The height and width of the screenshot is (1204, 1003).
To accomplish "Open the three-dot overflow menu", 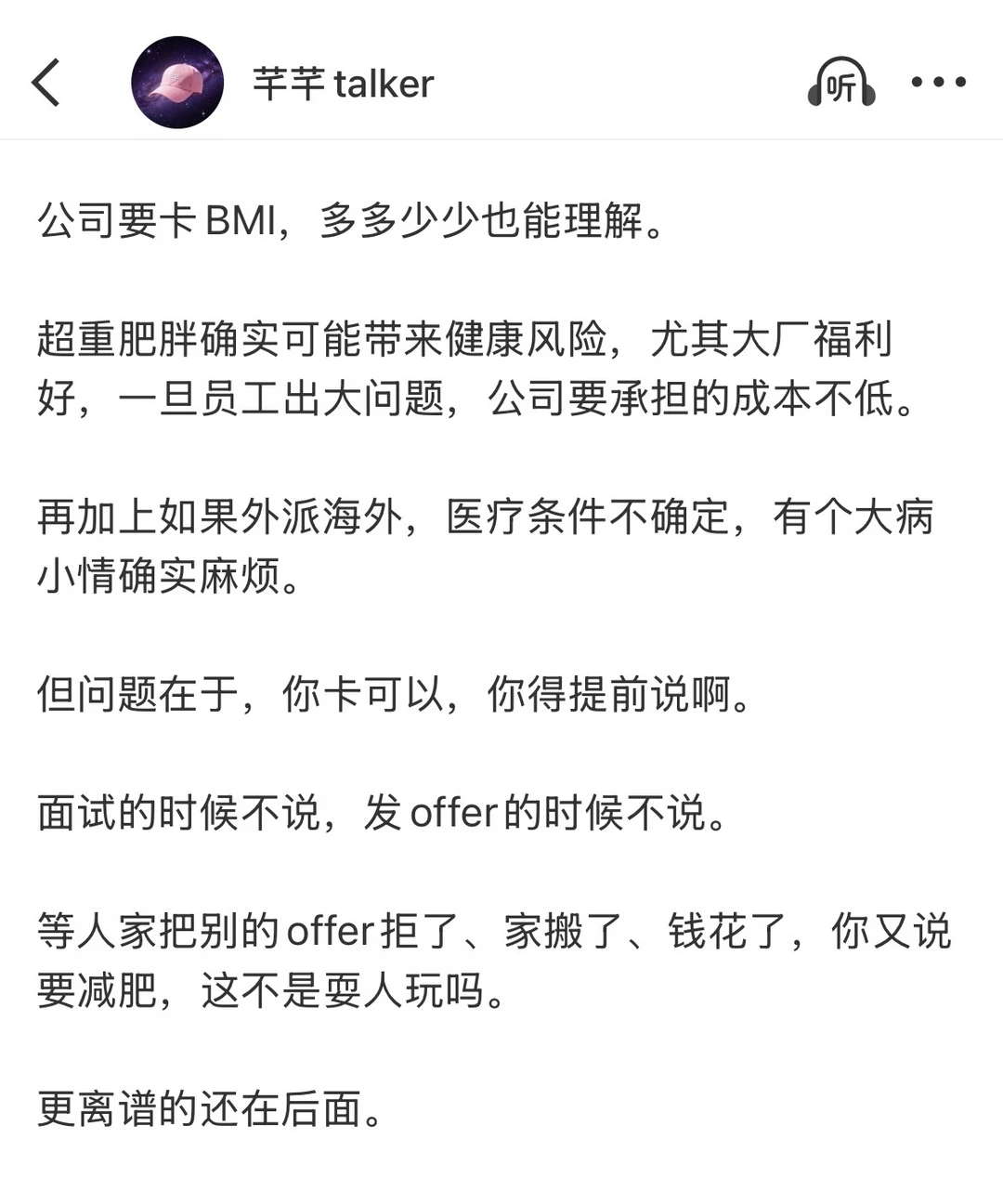I will tap(938, 82).
